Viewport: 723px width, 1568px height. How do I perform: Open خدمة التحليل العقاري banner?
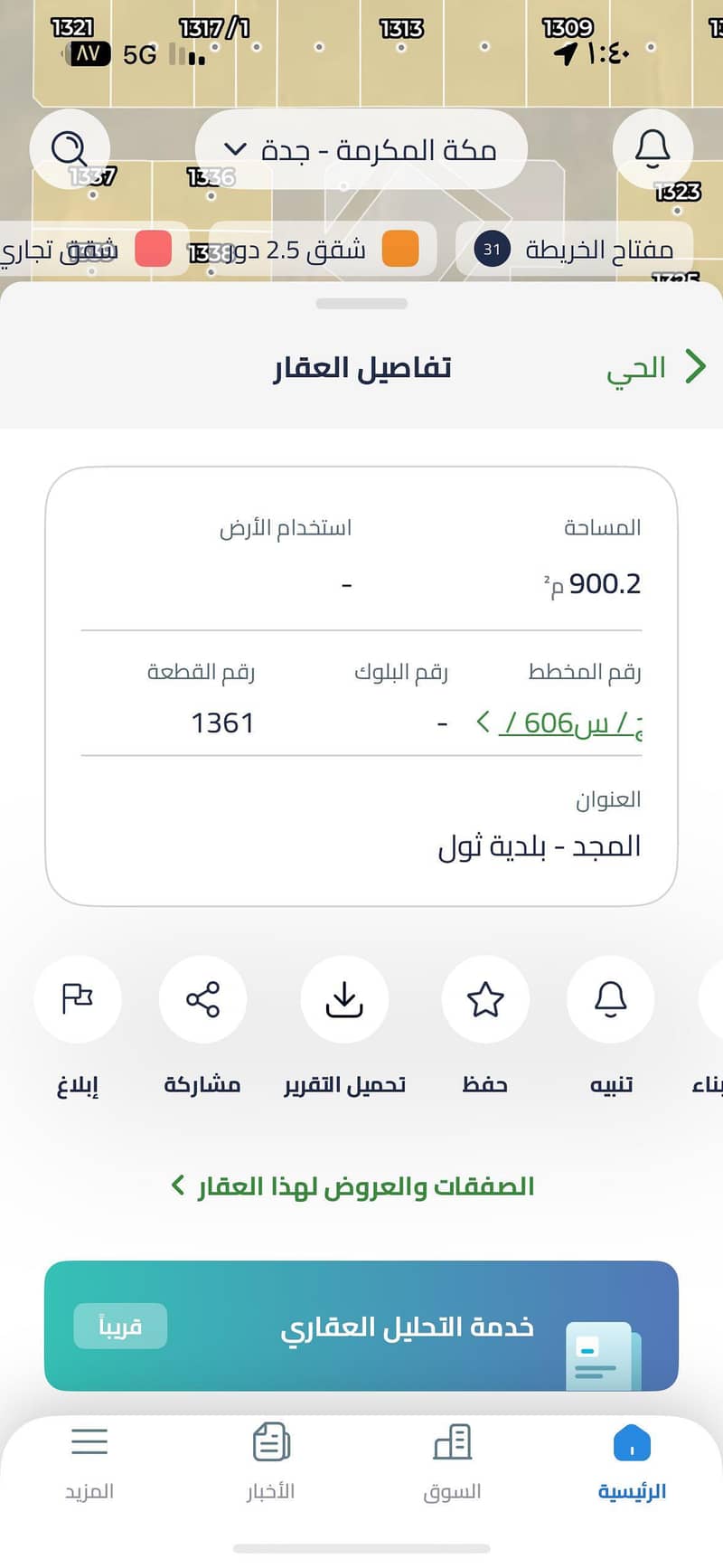[x=361, y=1326]
